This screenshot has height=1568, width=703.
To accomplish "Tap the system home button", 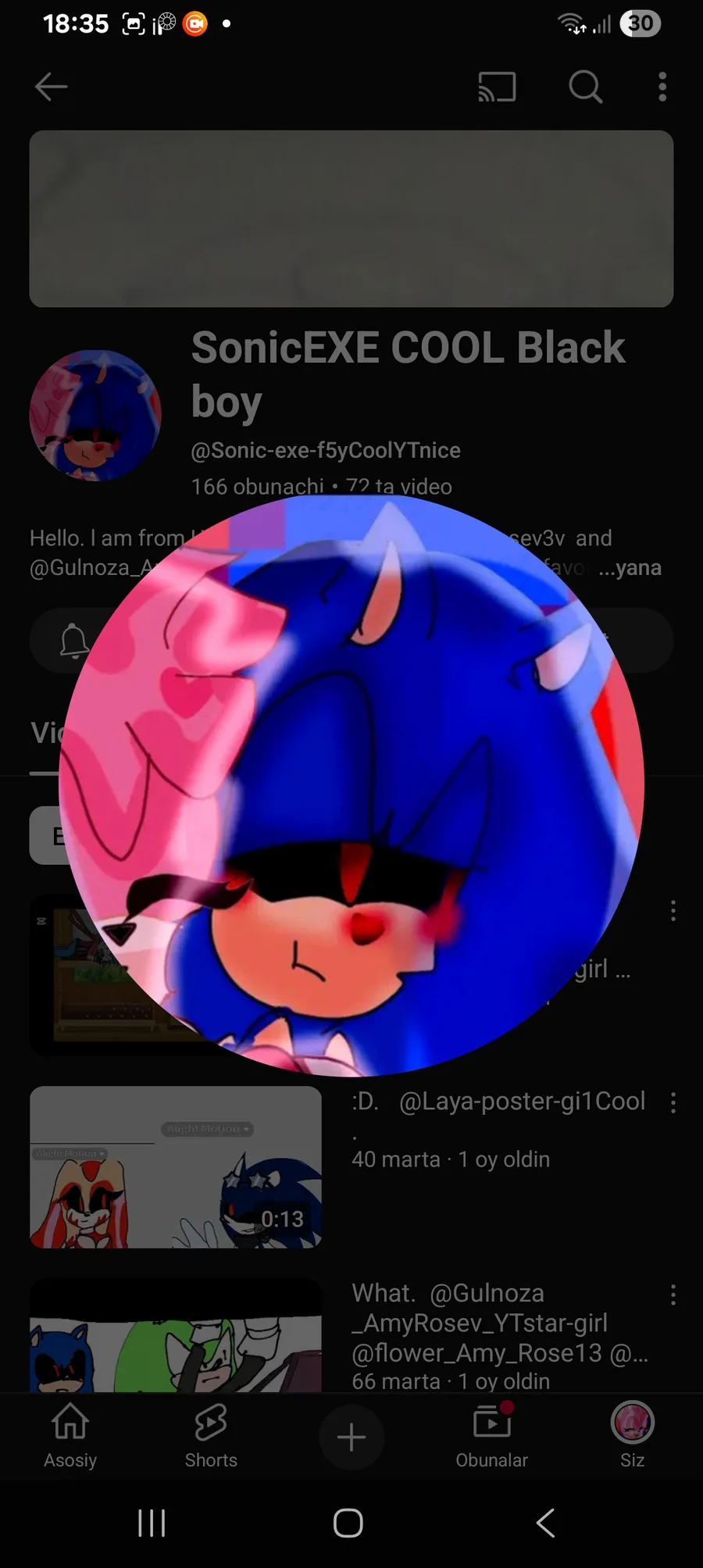I will click(348, 1523).
